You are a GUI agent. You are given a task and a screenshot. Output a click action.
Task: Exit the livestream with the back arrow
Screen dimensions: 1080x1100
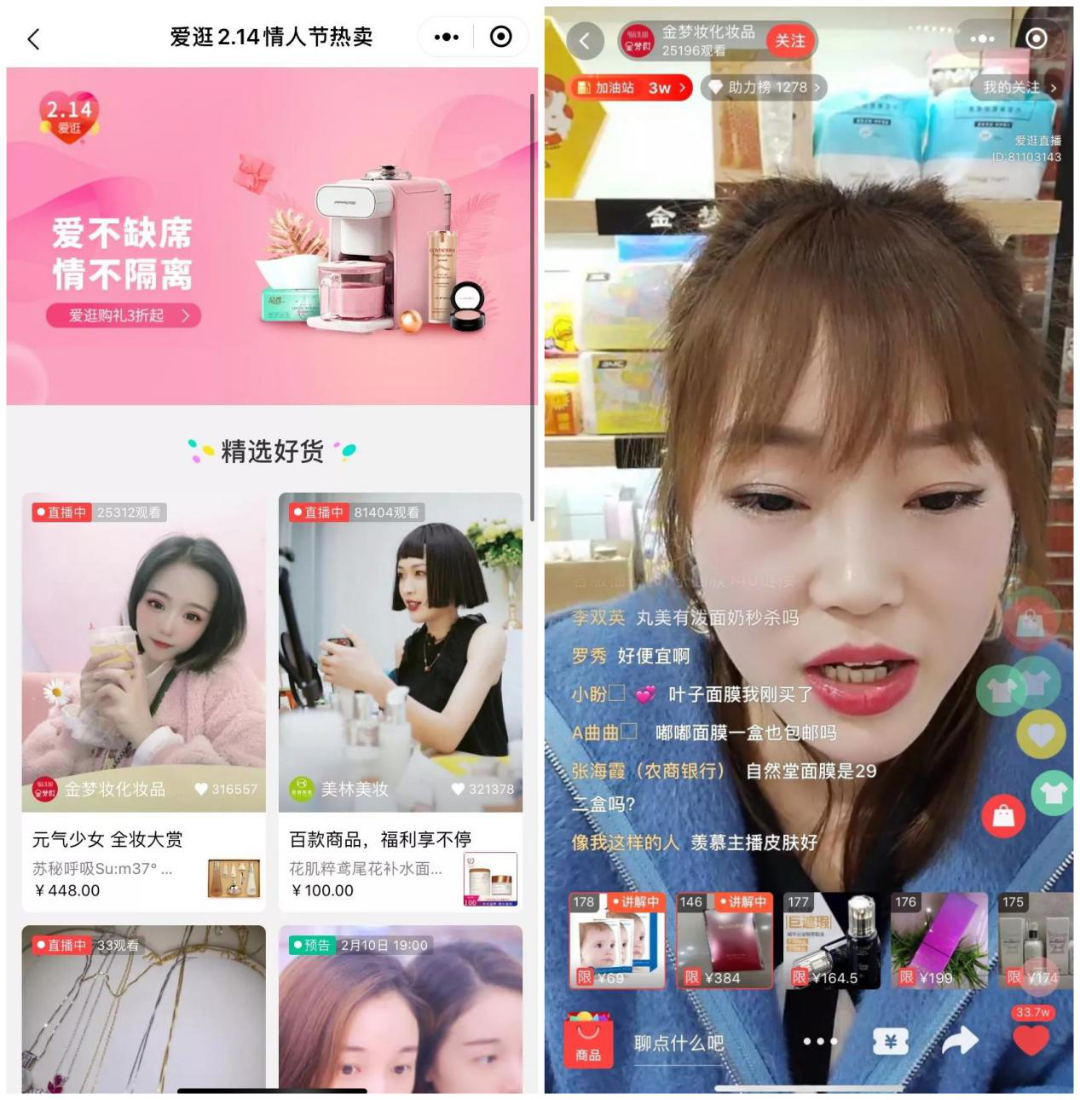coord(585,41)
